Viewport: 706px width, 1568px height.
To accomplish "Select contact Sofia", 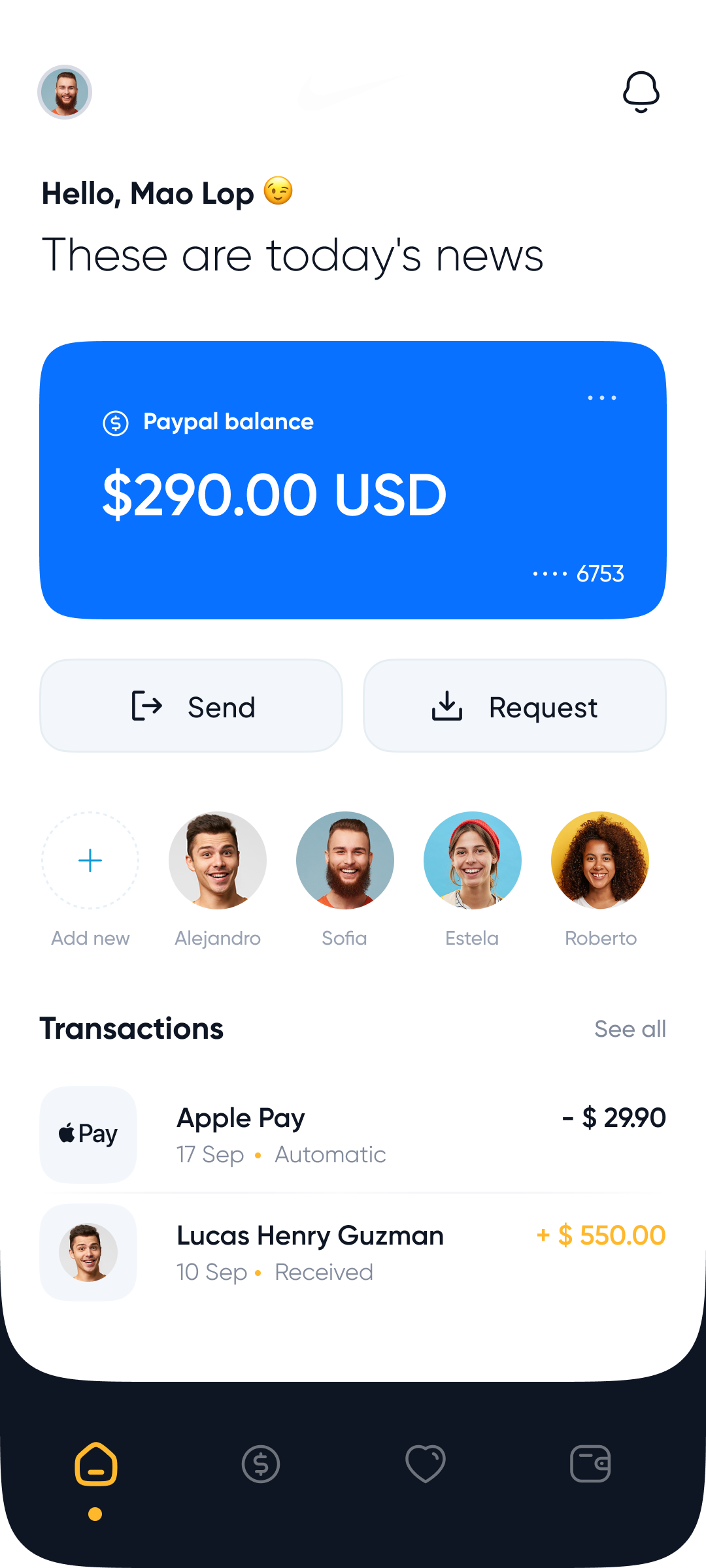I will coord(345,860).
